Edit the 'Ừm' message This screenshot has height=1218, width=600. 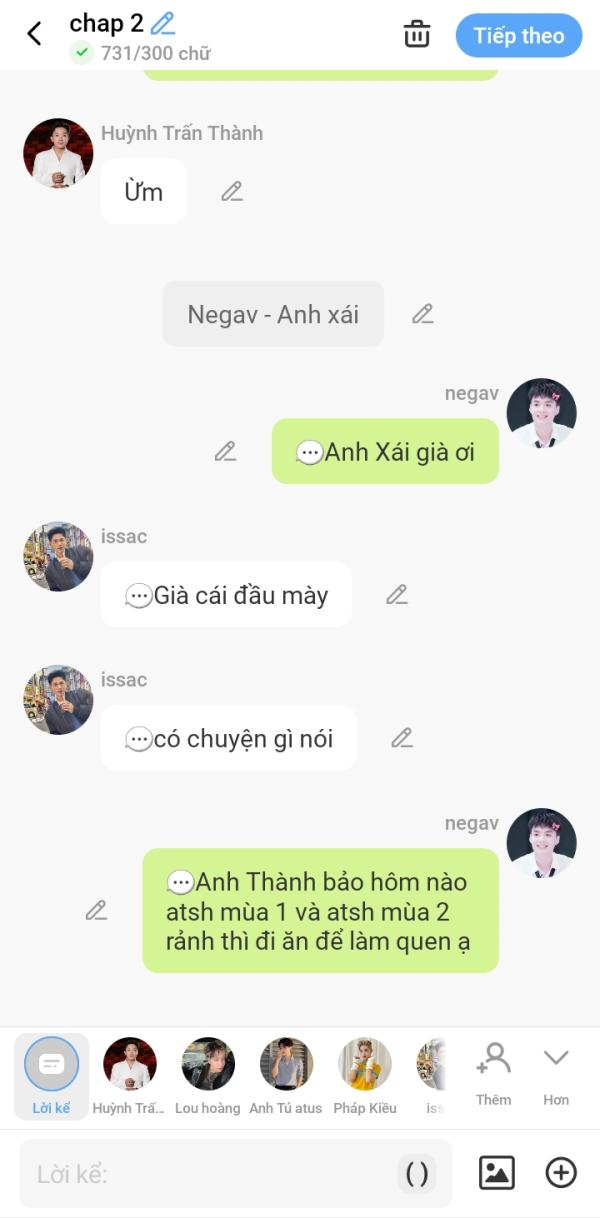tap(232, 191)
